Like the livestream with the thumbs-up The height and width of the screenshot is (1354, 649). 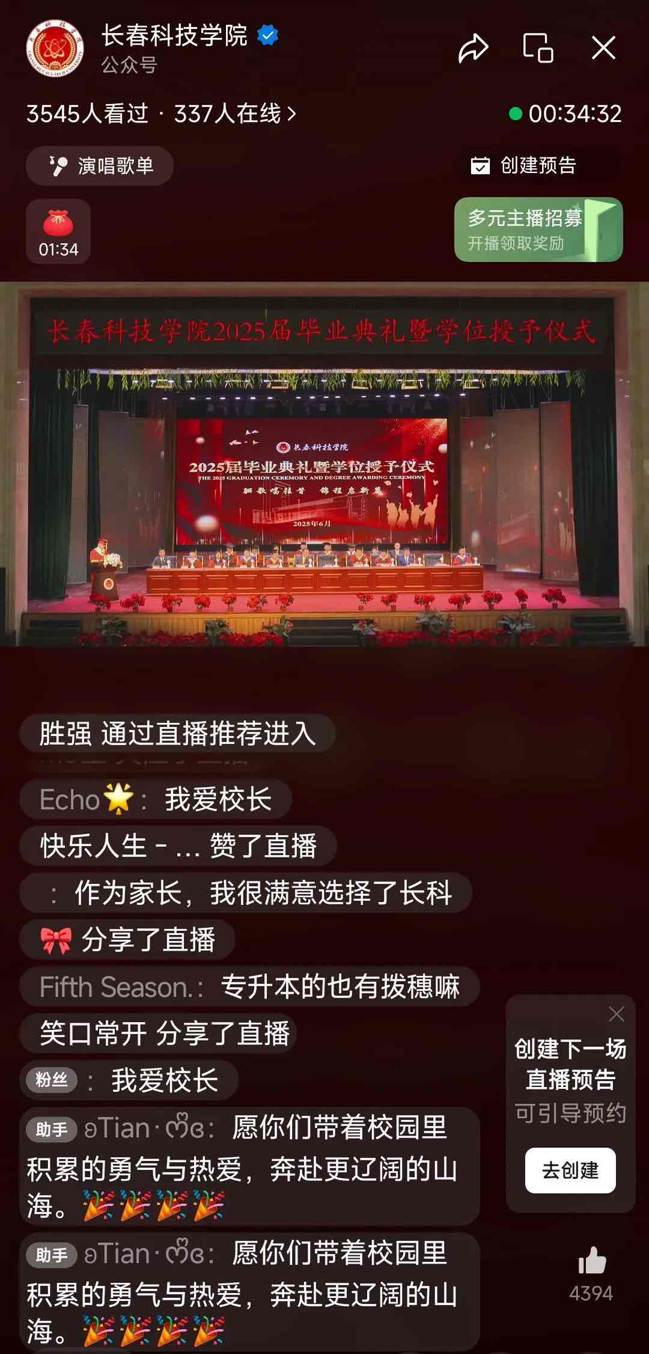591,1262
